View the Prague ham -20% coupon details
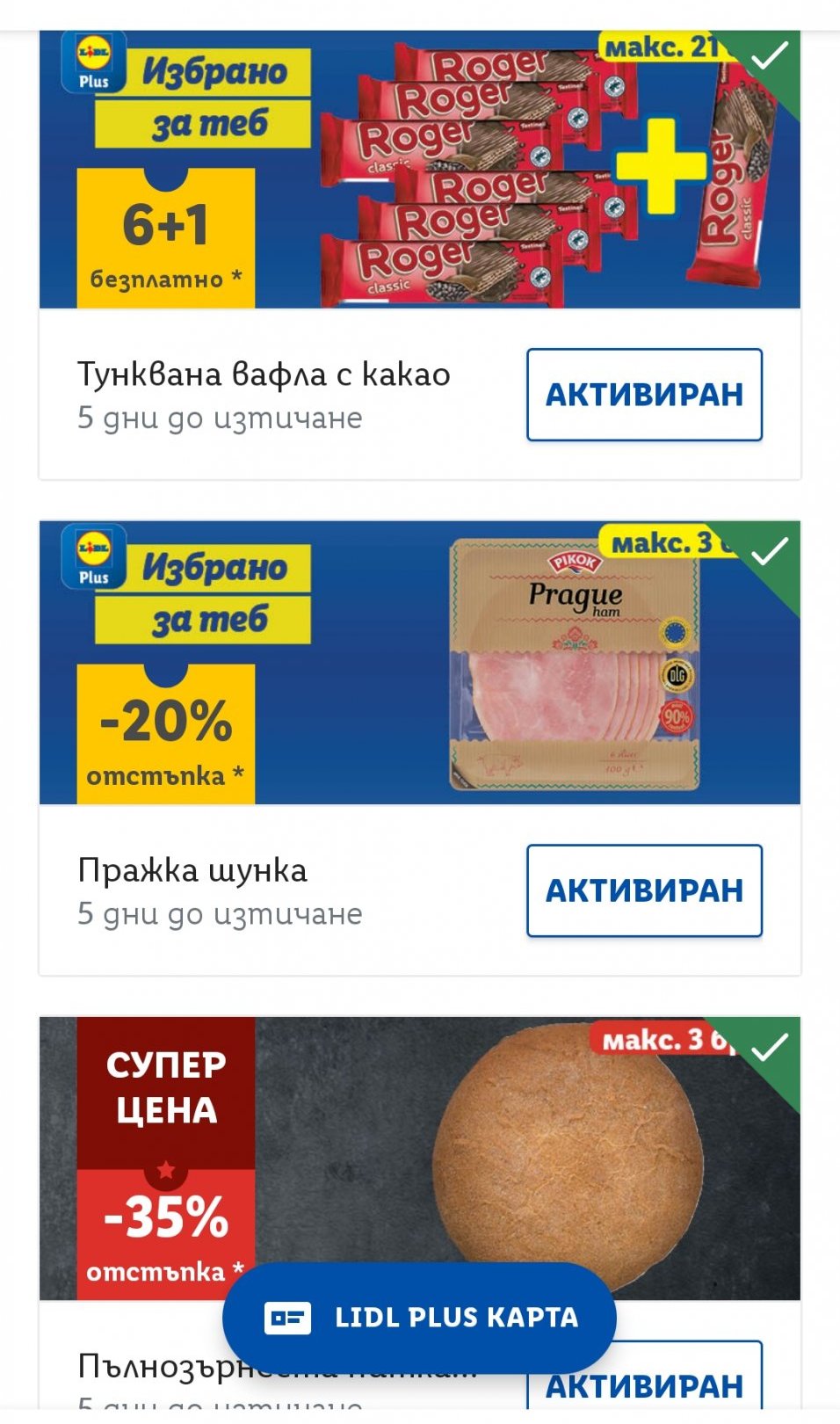This screenshot has height=1424, width=840. click(419, 664)
